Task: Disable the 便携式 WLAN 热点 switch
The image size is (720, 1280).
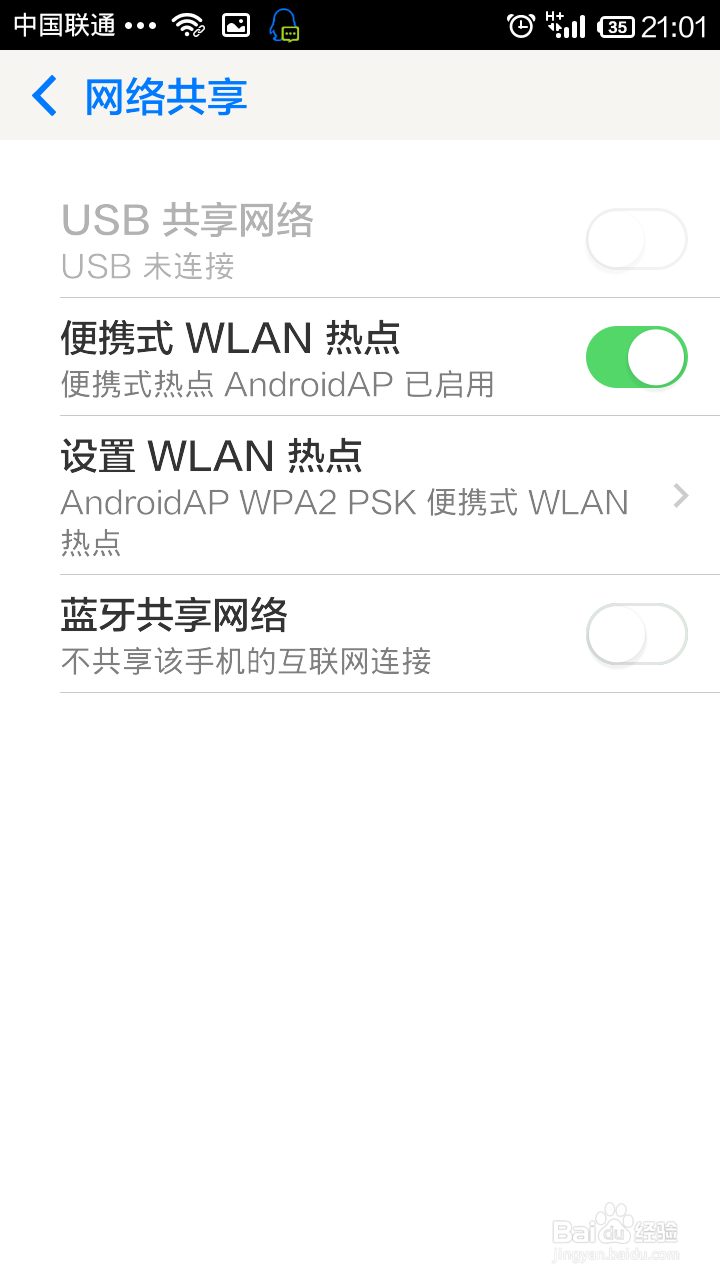Action: 636,357
